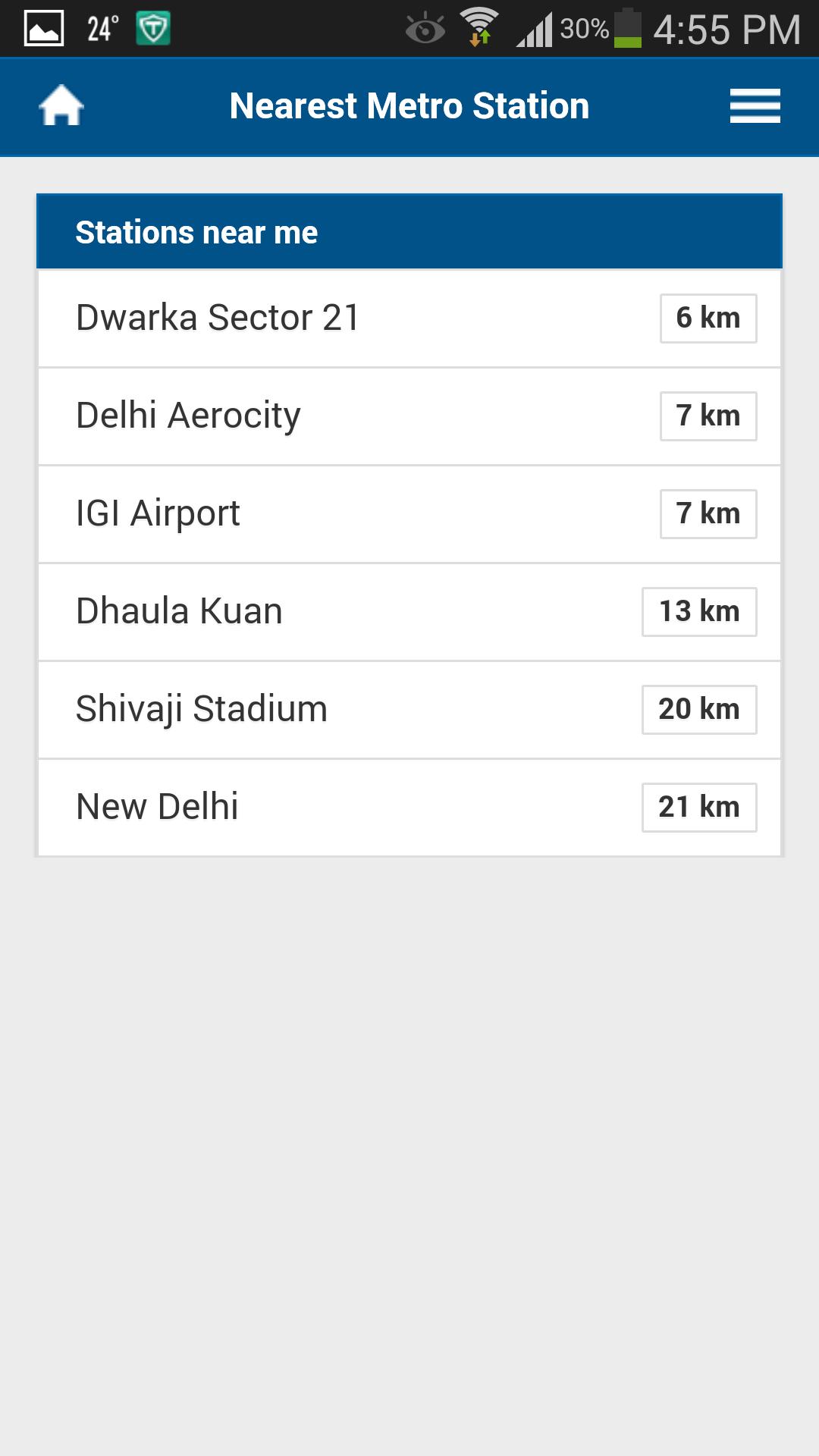Tap the eye comfort icon in status bar

[x=423, y=27]
